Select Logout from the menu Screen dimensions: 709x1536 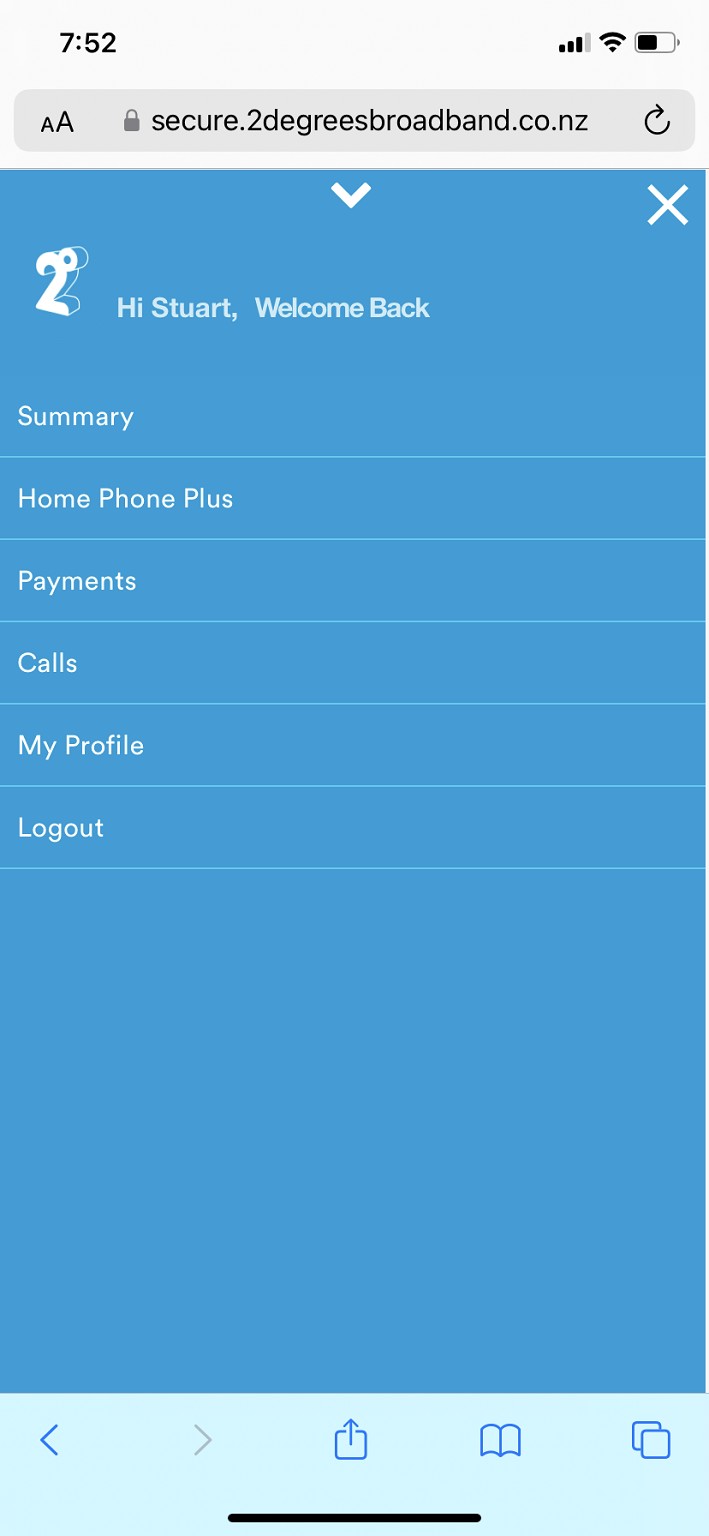tap(61, 828)
